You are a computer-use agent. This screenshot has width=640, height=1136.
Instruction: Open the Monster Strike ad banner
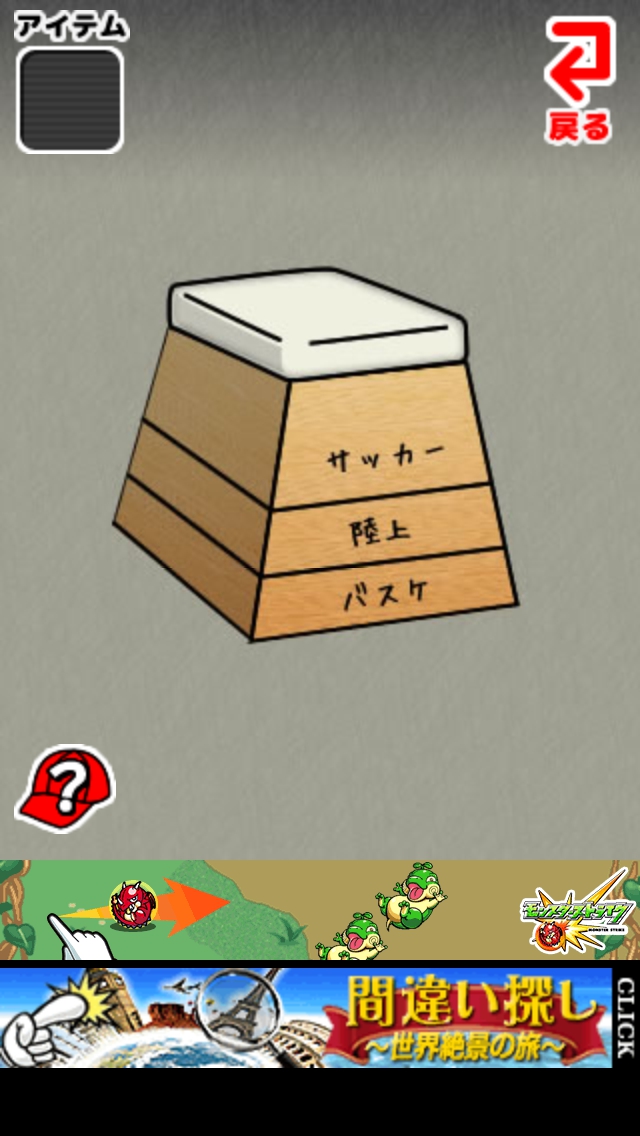(x=320, y=910)
